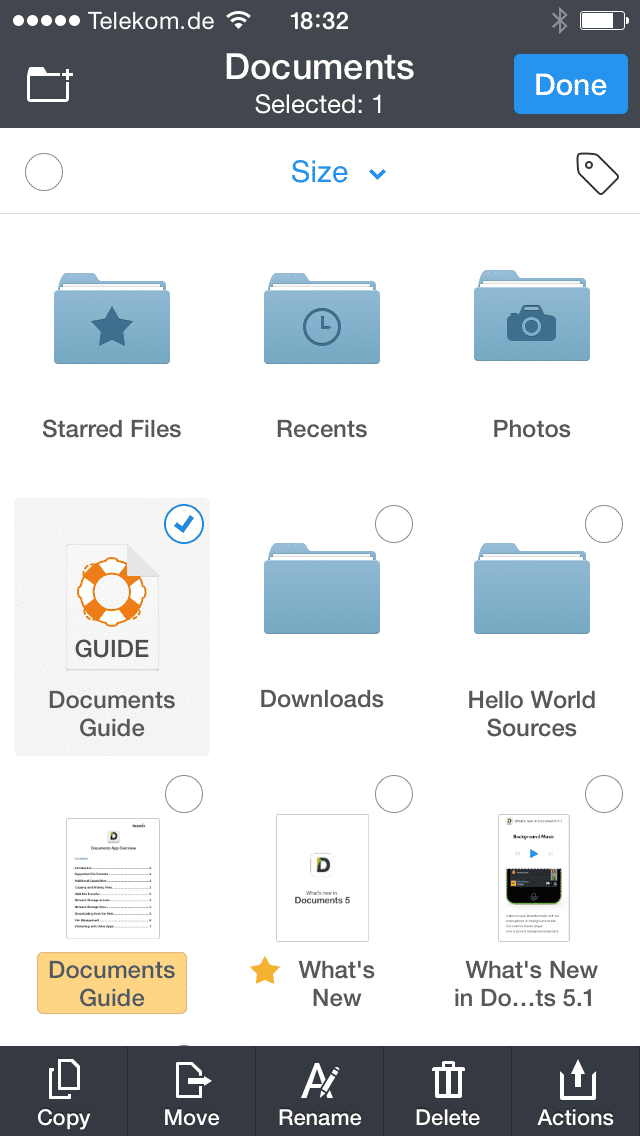
Task: Deselect the checked Documents Guide file
Action: tap(184, 524)
